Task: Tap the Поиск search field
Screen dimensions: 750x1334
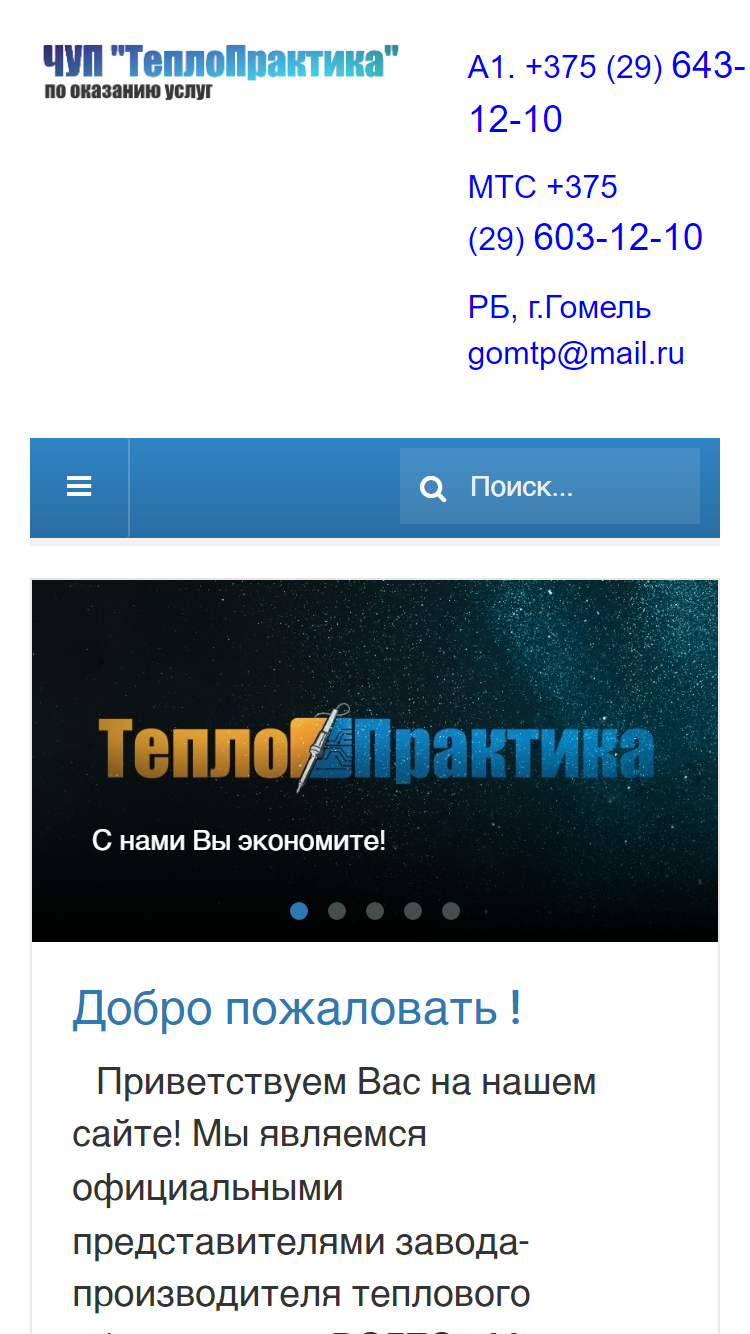Action: tap(550, 487)
